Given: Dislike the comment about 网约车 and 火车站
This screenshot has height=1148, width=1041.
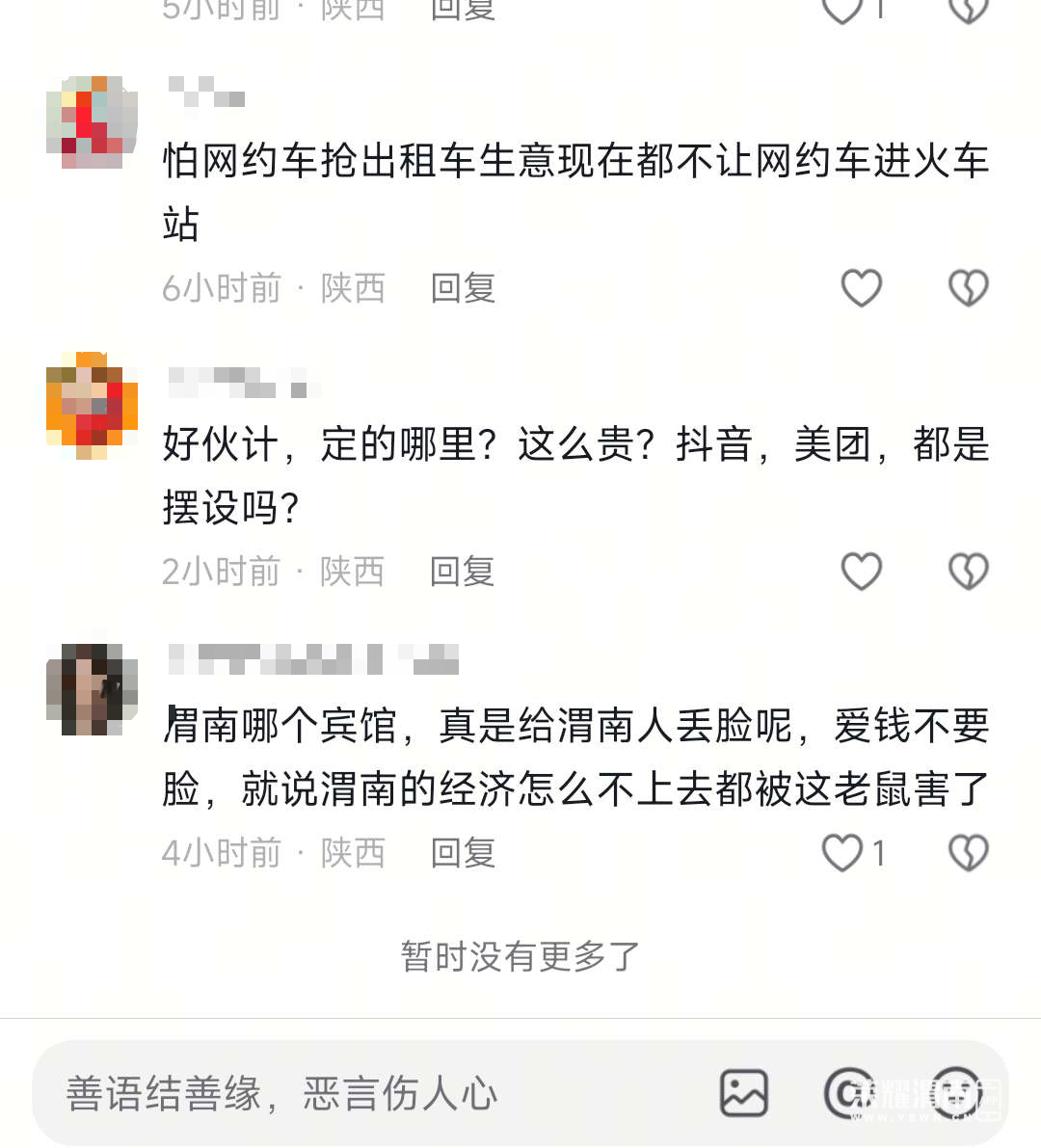Looking at the screenshot, I should 968,287.
